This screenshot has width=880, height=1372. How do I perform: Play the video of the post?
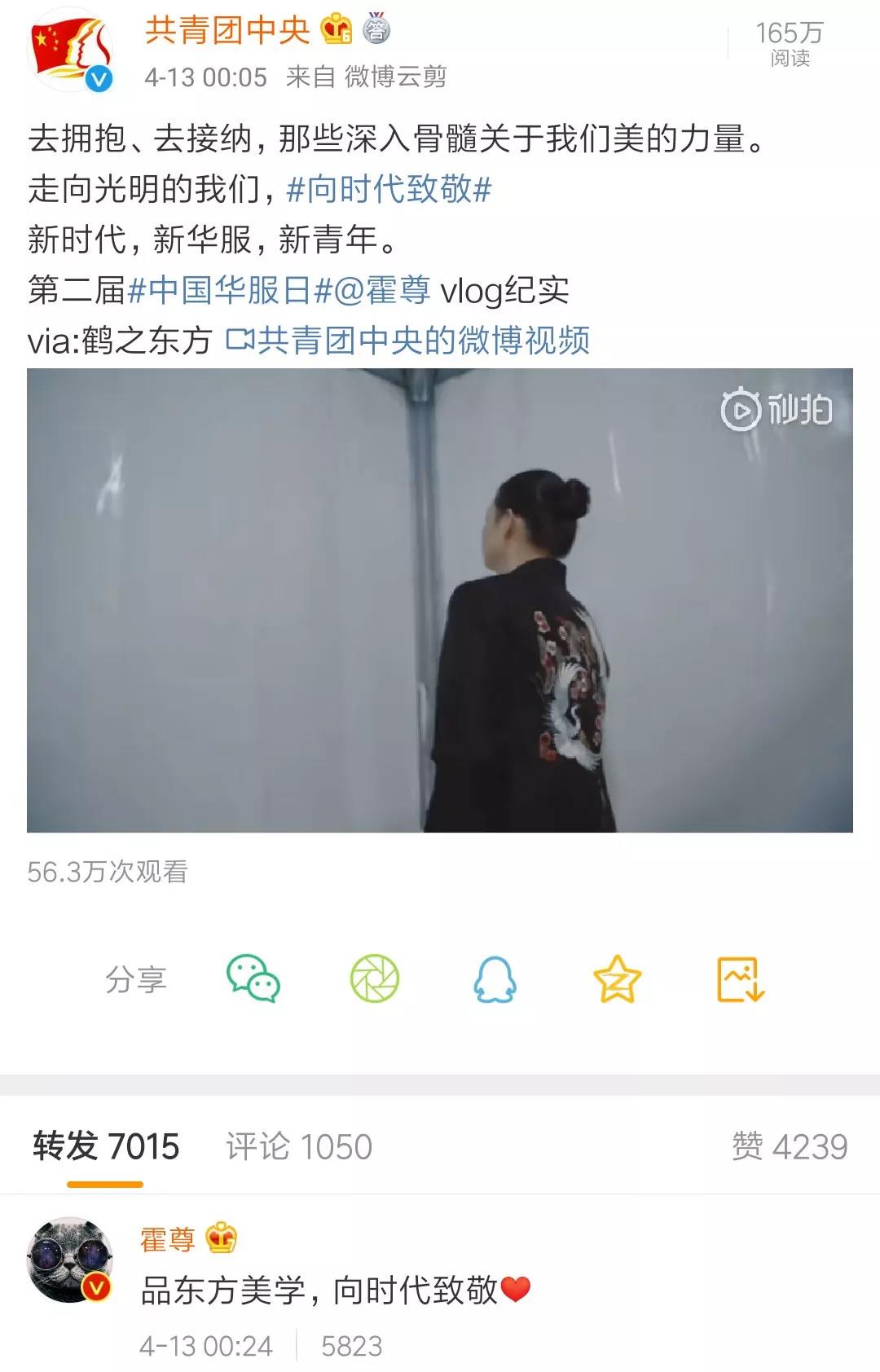pyautogui.click(x=439, y=600)
